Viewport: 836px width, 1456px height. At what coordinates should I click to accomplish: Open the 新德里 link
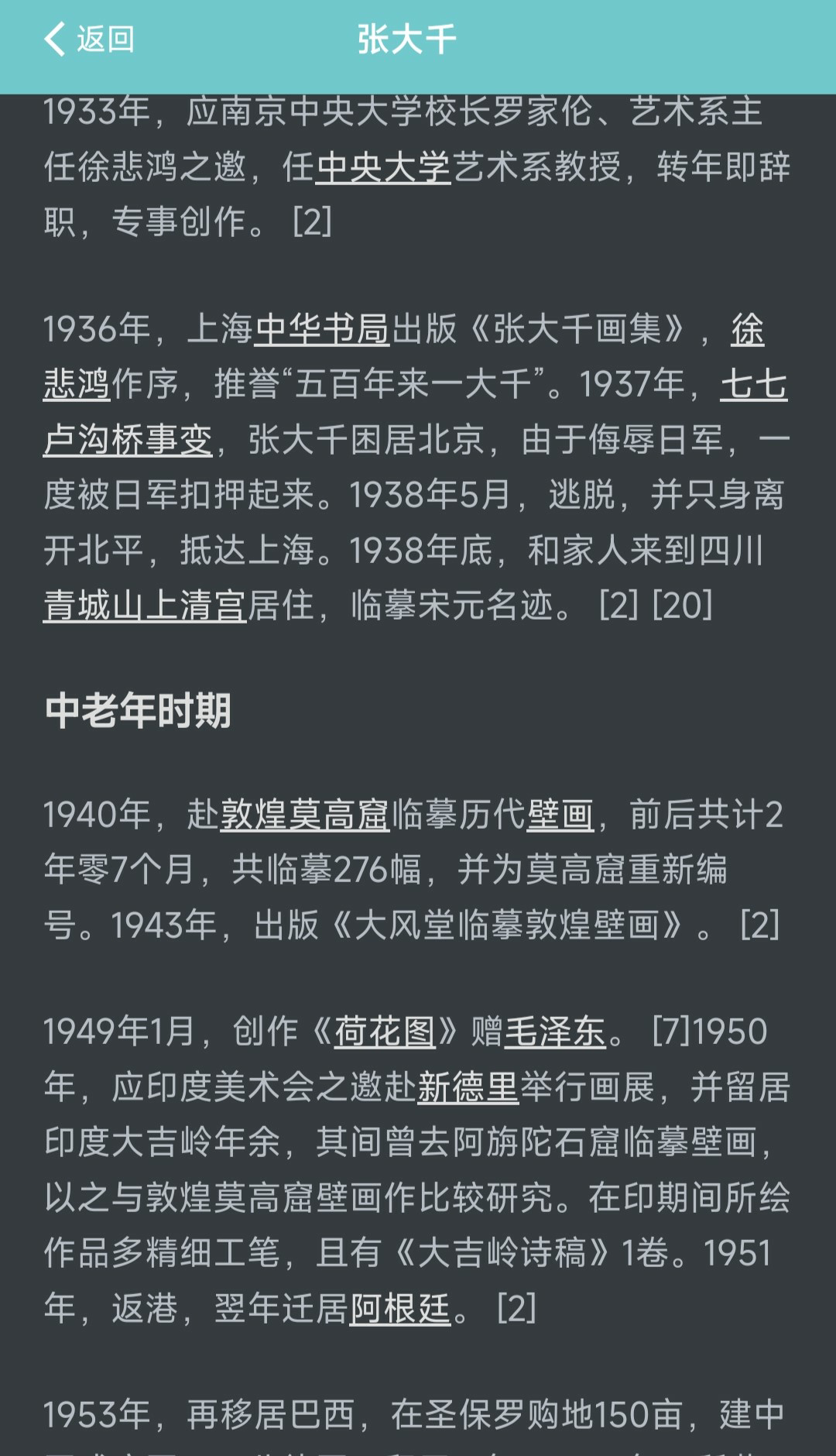tap(468, 1087)
